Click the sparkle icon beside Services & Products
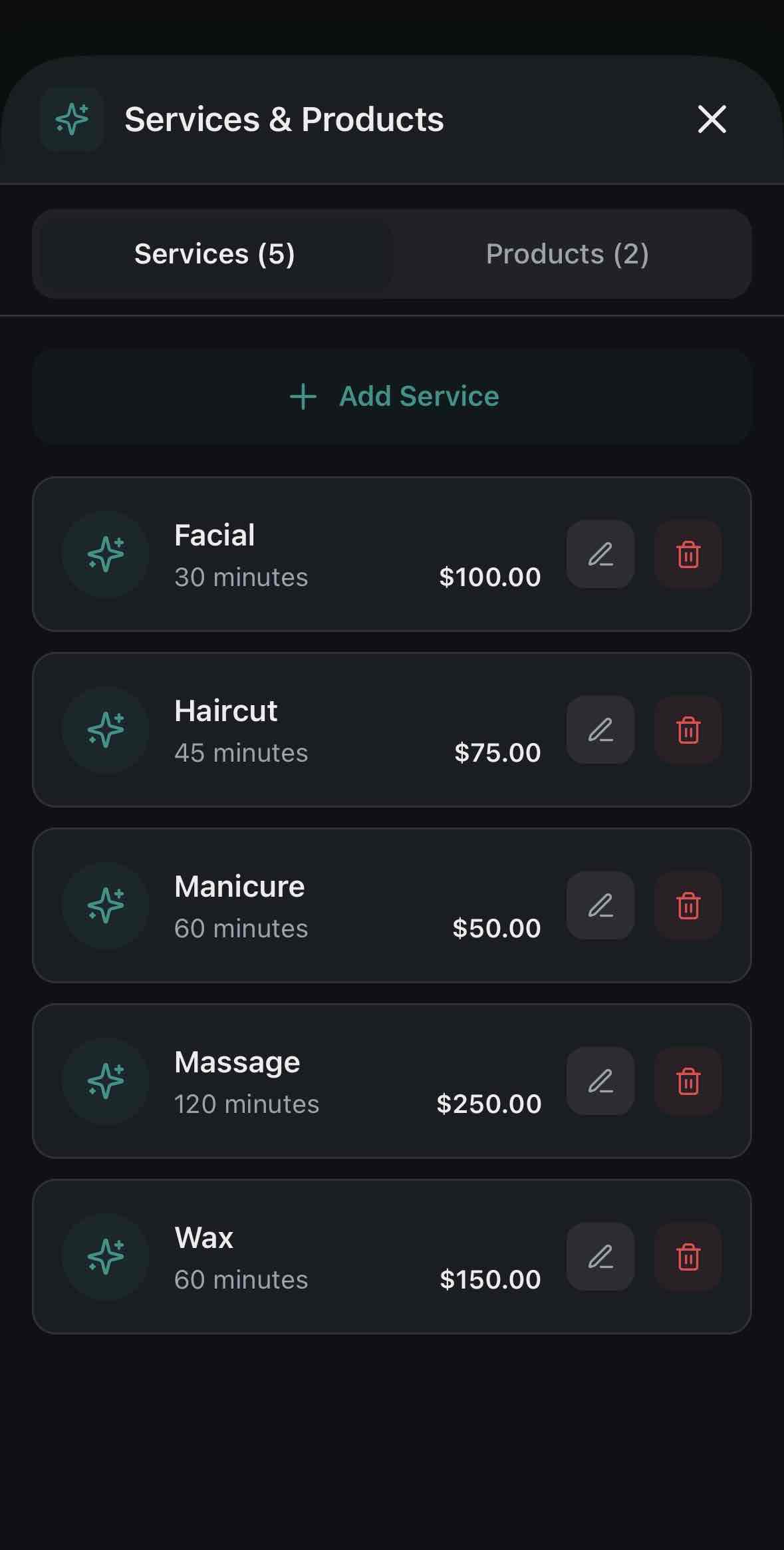Image resolution: width=784 pixels, height=1550 pixels. coord(71,120)
